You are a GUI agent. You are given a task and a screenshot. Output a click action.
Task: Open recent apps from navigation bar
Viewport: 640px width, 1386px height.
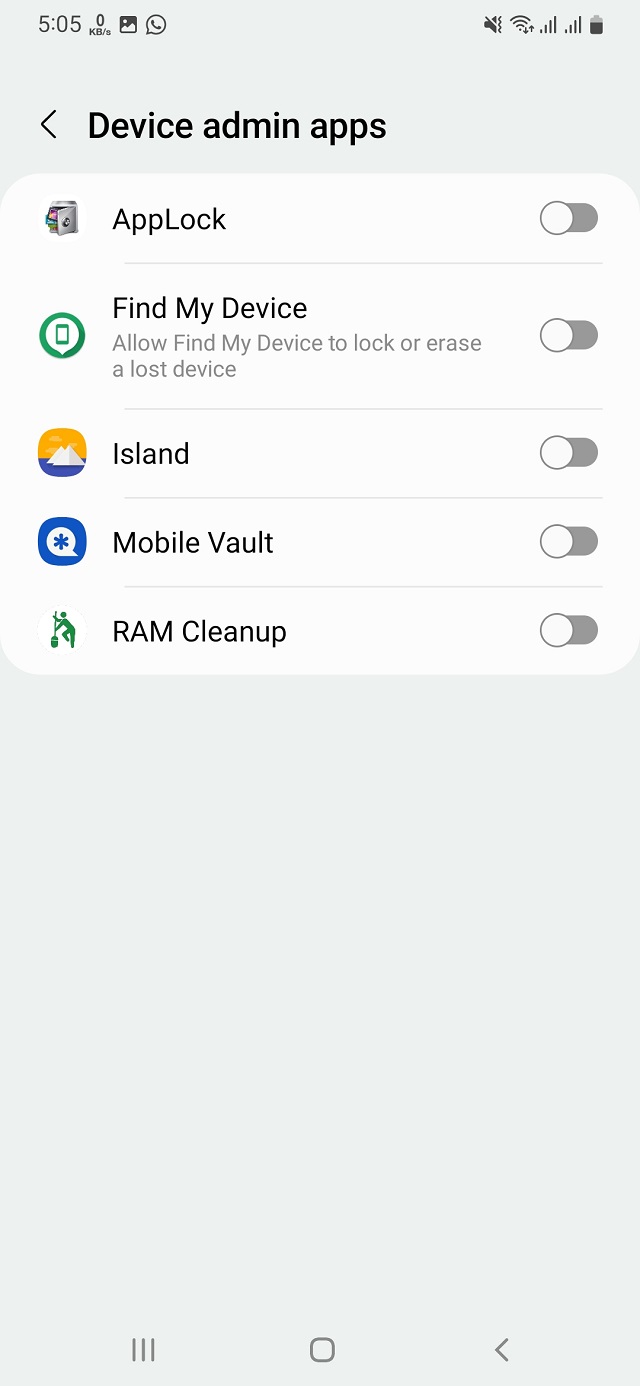click(143, 1350)
